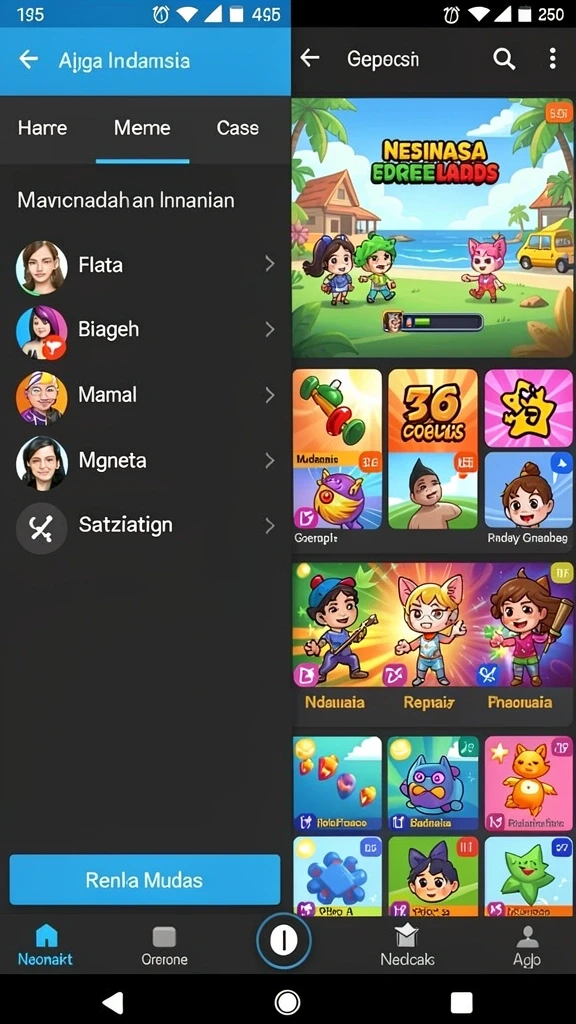This screenshot has height=1024, width=576.
Task: Go back from Ajga Indamsia
Action: click(x=28, y=60)
